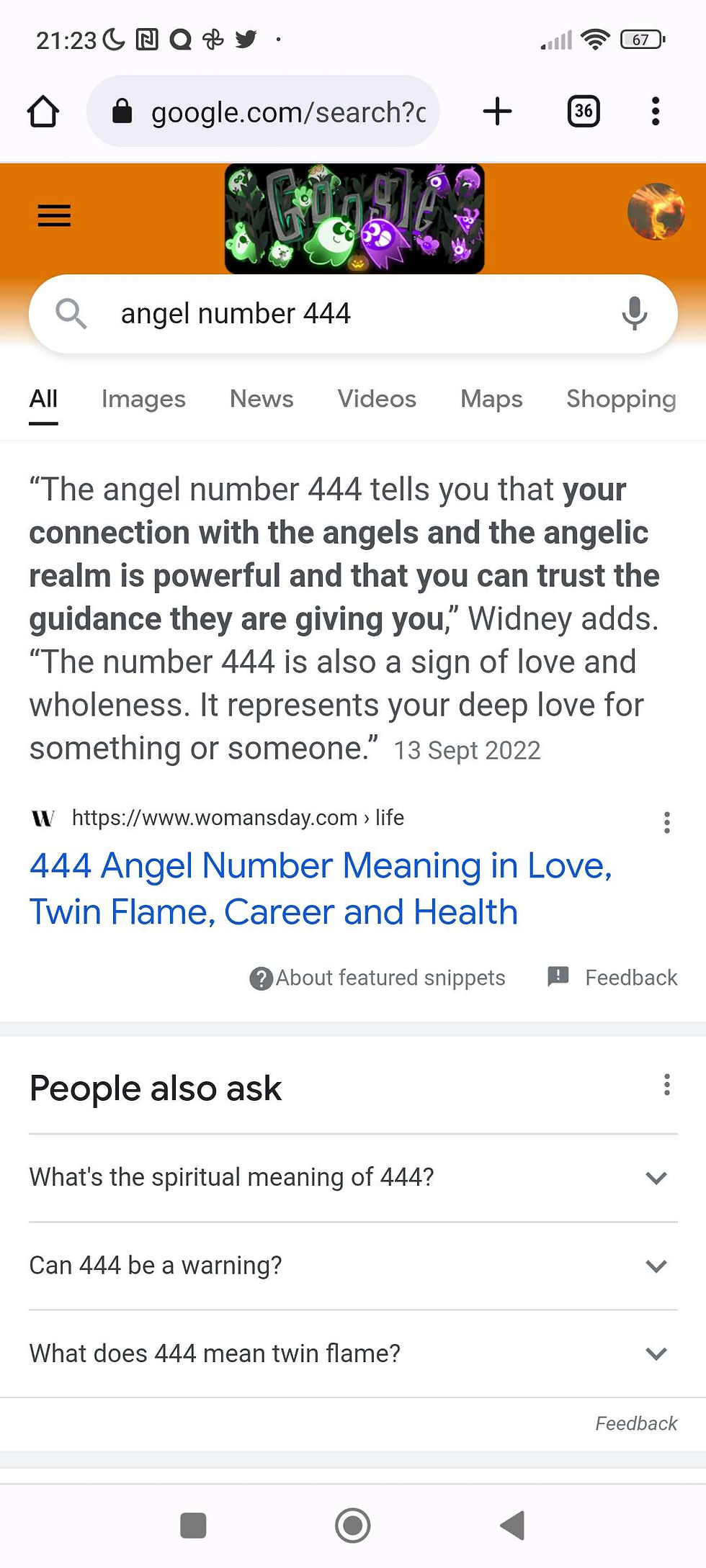Switch to the Videos tab

click(377, 399)
